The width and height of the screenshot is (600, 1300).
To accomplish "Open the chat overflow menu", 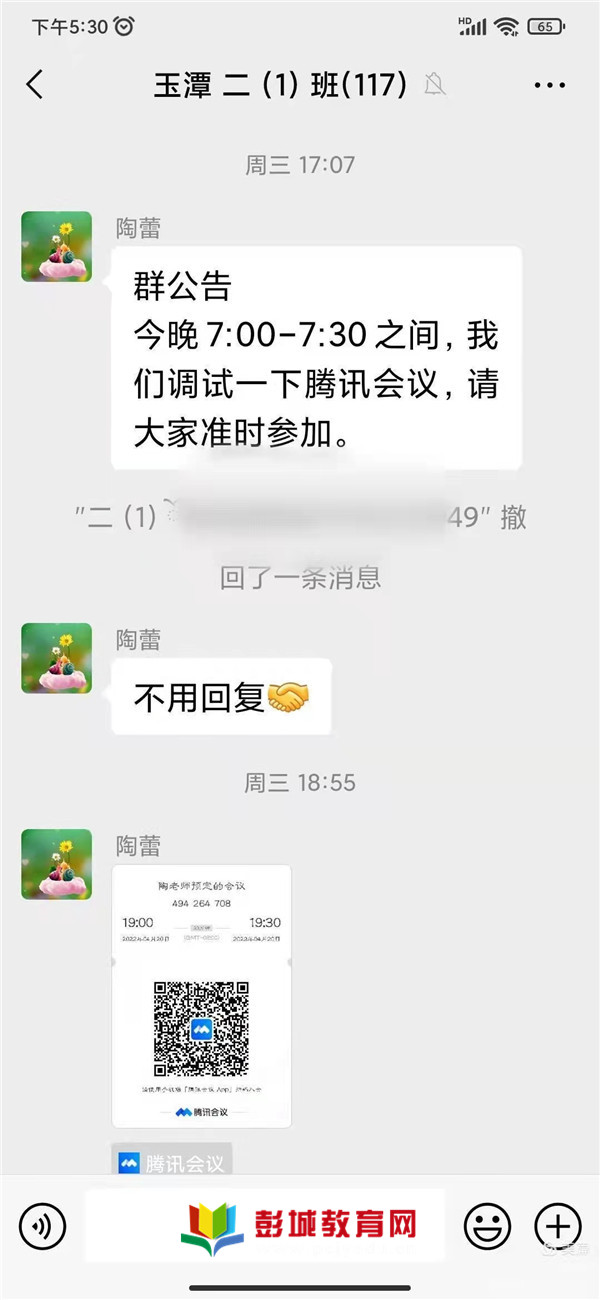I will click(549, 86).
